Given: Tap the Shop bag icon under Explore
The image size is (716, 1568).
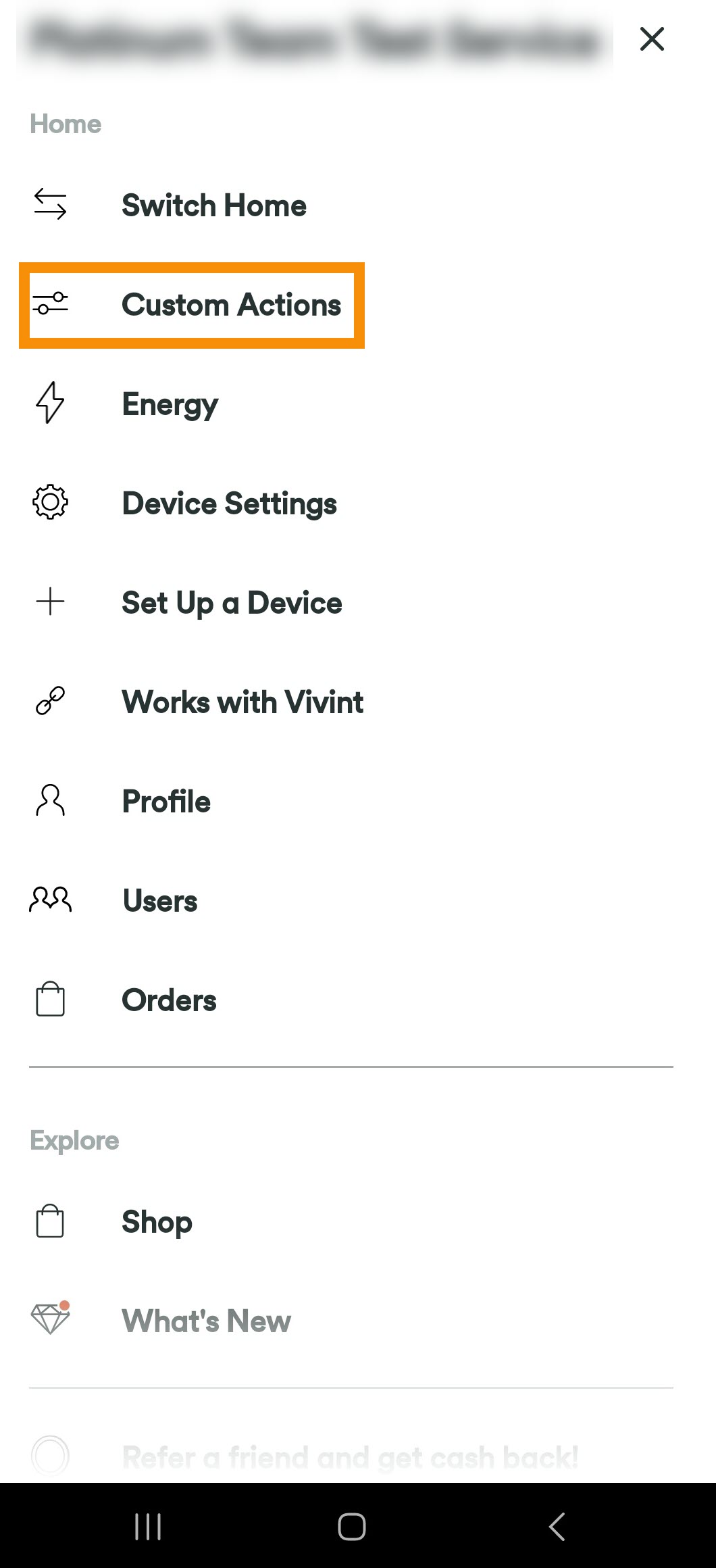Looking at the screenshot, I should (x=49, y=1221).
